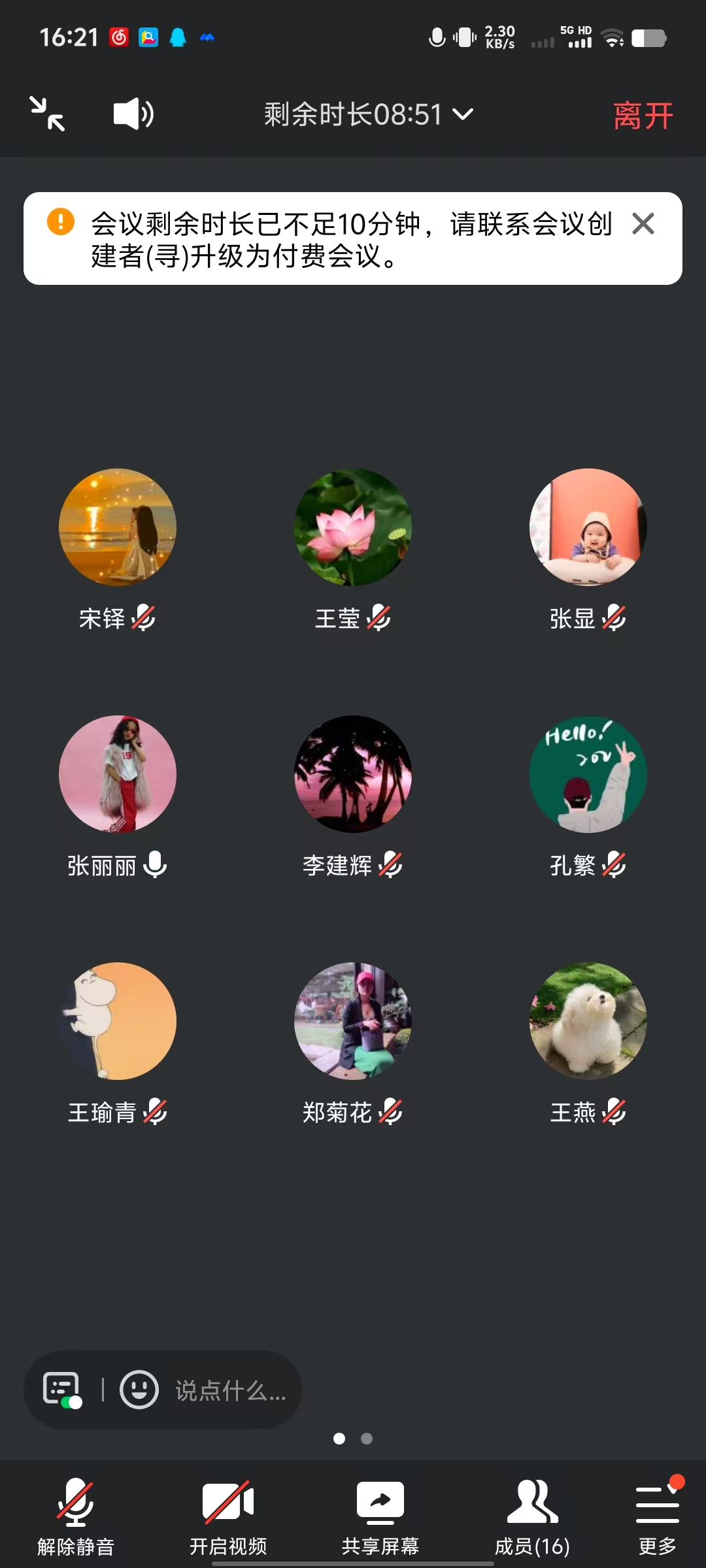Screen dimensions: 706x1568
Task: Select participant 王莹's avatar
Action: pyautogui.click(x=353, y=527)
